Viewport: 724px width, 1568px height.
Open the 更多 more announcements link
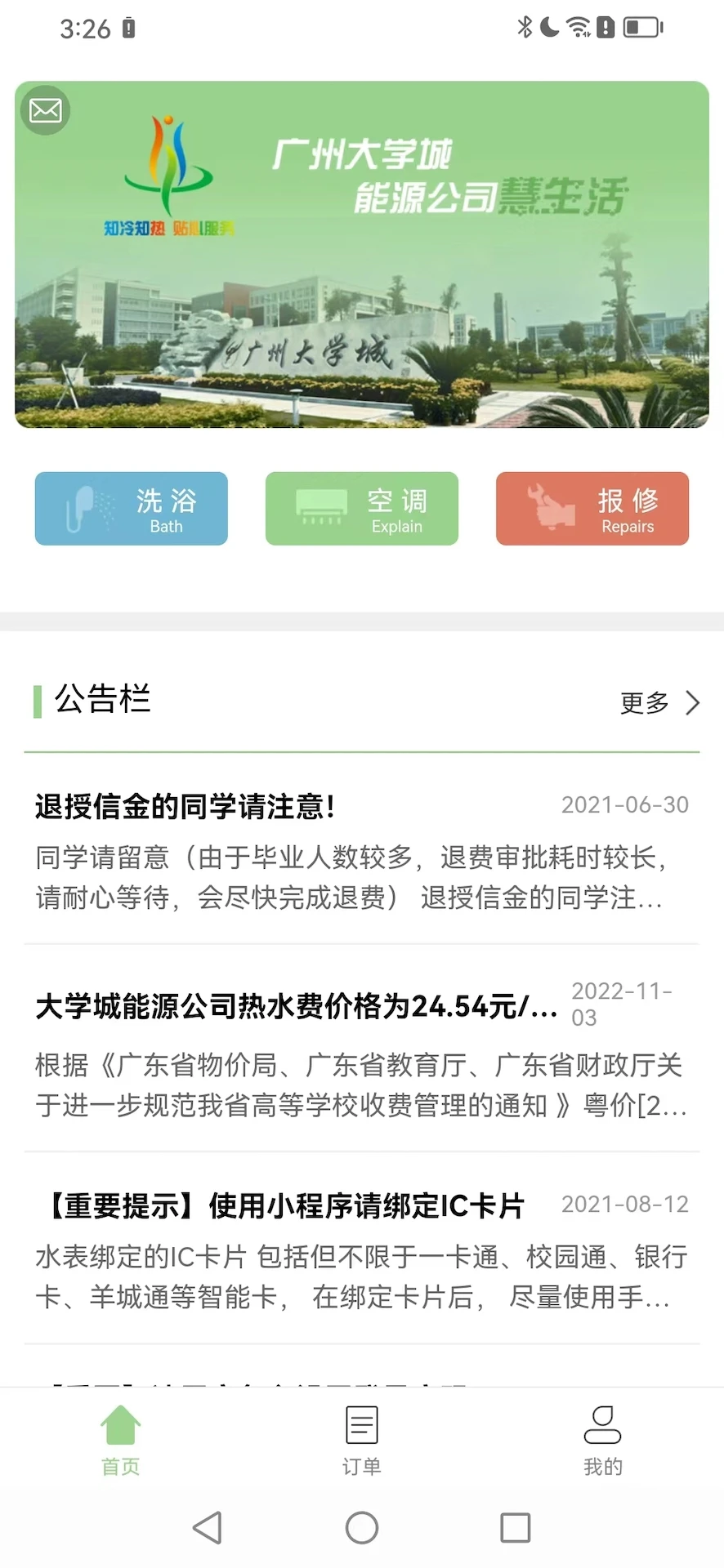tap(645, 703)
